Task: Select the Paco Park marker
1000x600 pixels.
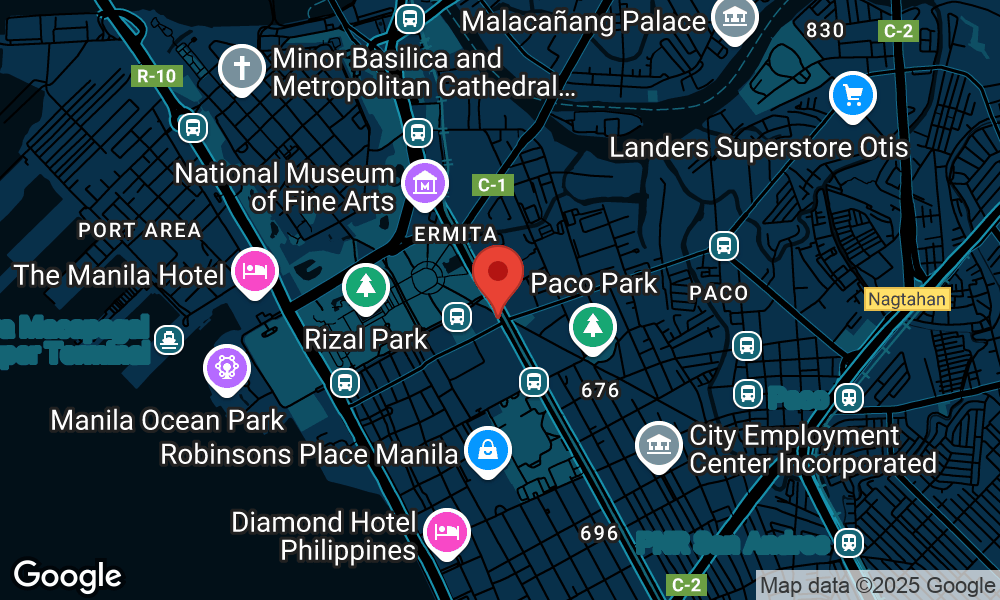Action: click(593, 326)
